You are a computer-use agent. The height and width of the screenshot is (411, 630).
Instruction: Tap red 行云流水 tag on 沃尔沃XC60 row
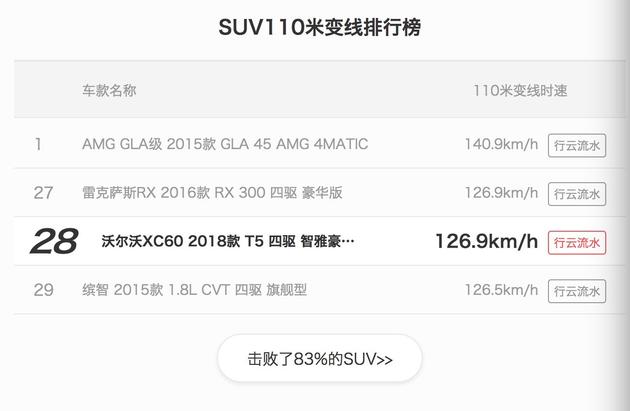pyautogui.click(x=577, y=242)
